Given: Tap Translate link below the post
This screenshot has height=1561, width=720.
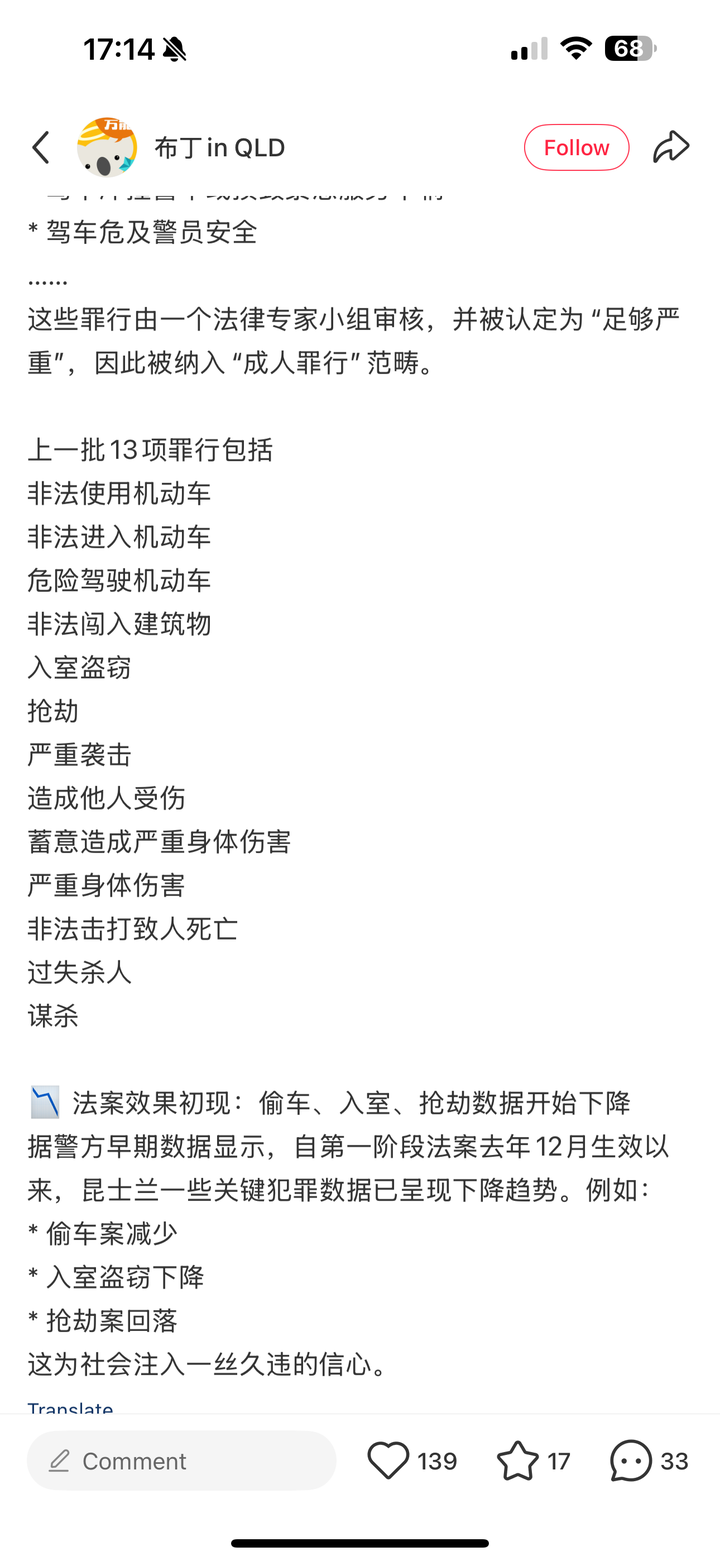Looking at the screenshot, I should pos(70,1408).
